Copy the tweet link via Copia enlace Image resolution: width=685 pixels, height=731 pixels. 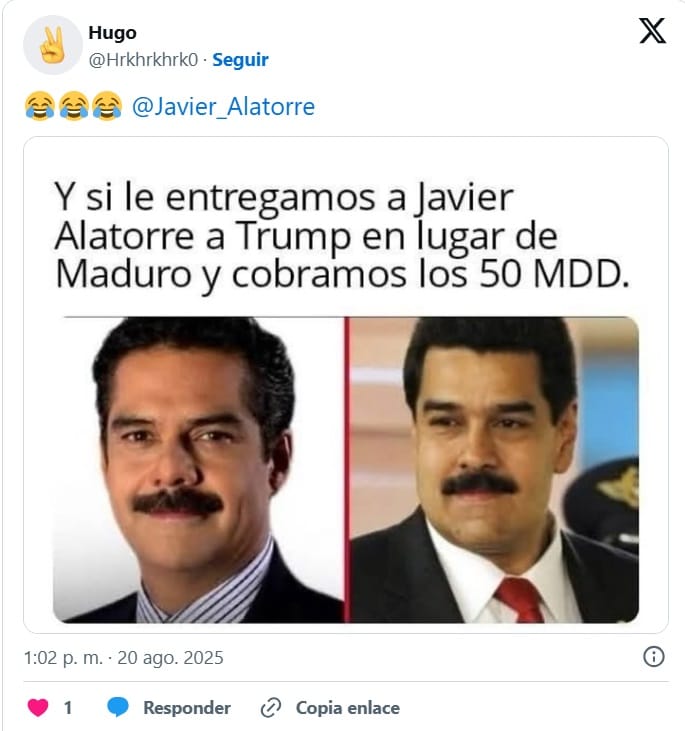coord(330,708)
